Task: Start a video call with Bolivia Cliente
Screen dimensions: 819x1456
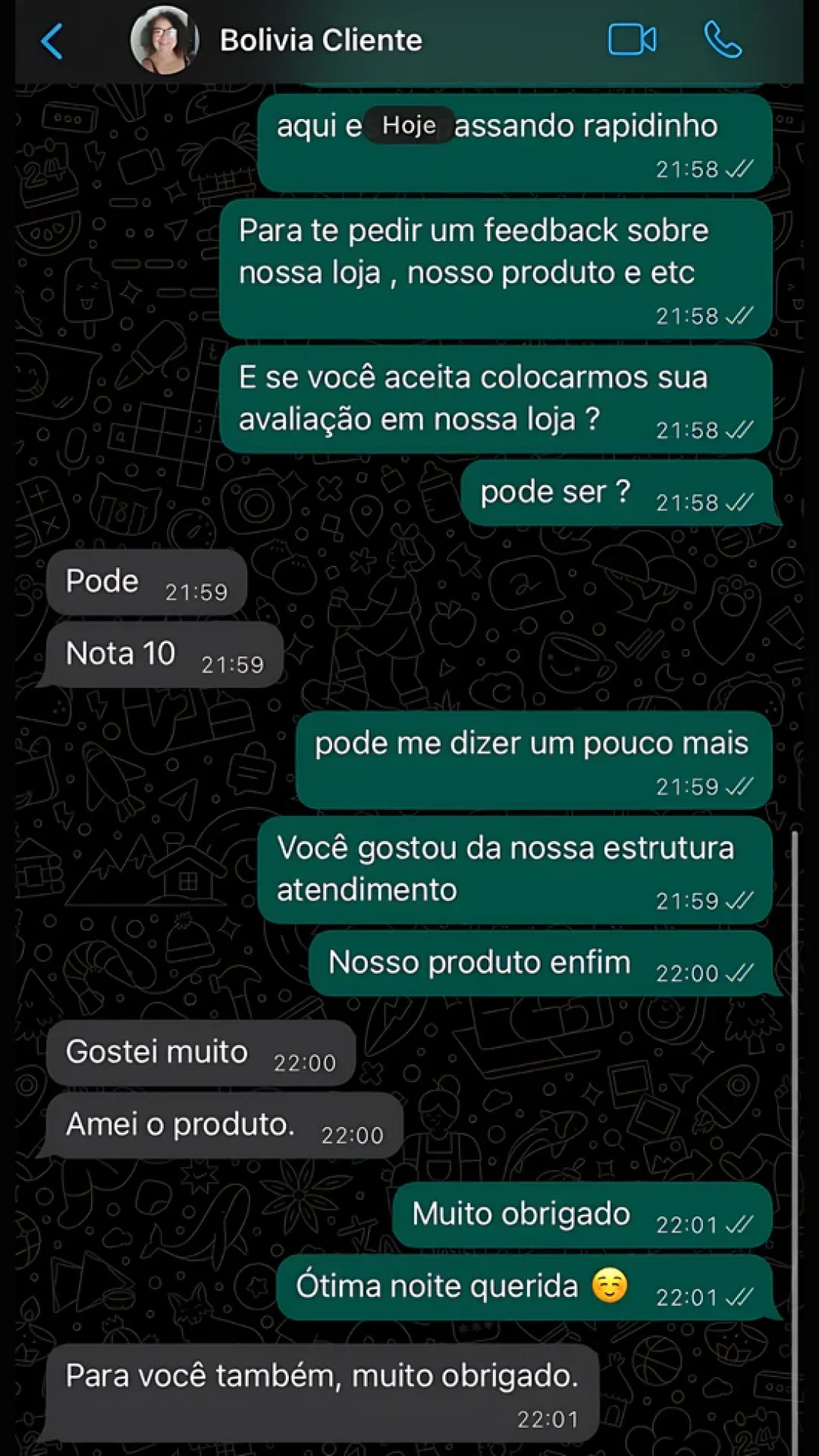Action: pos(632,40)
